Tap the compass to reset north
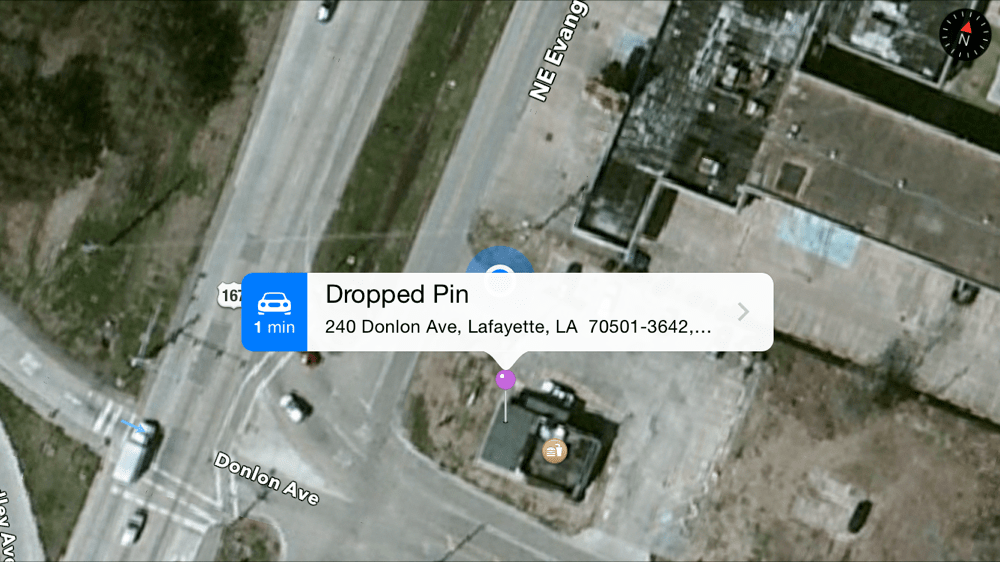1000x562 pixels. (x=964, y=36)
